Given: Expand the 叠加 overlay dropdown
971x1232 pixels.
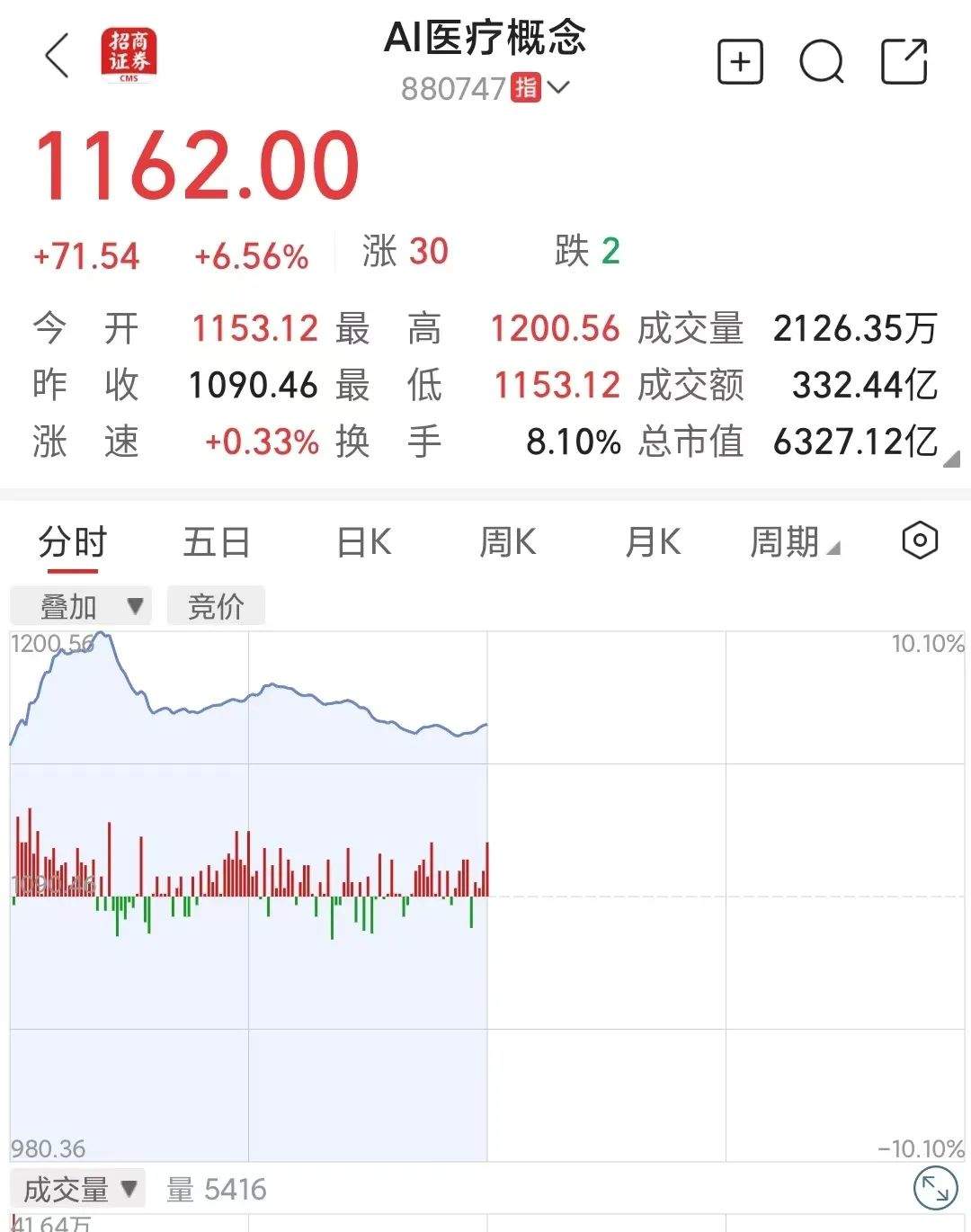Looking at the screenshot, I should pos(81,606).
